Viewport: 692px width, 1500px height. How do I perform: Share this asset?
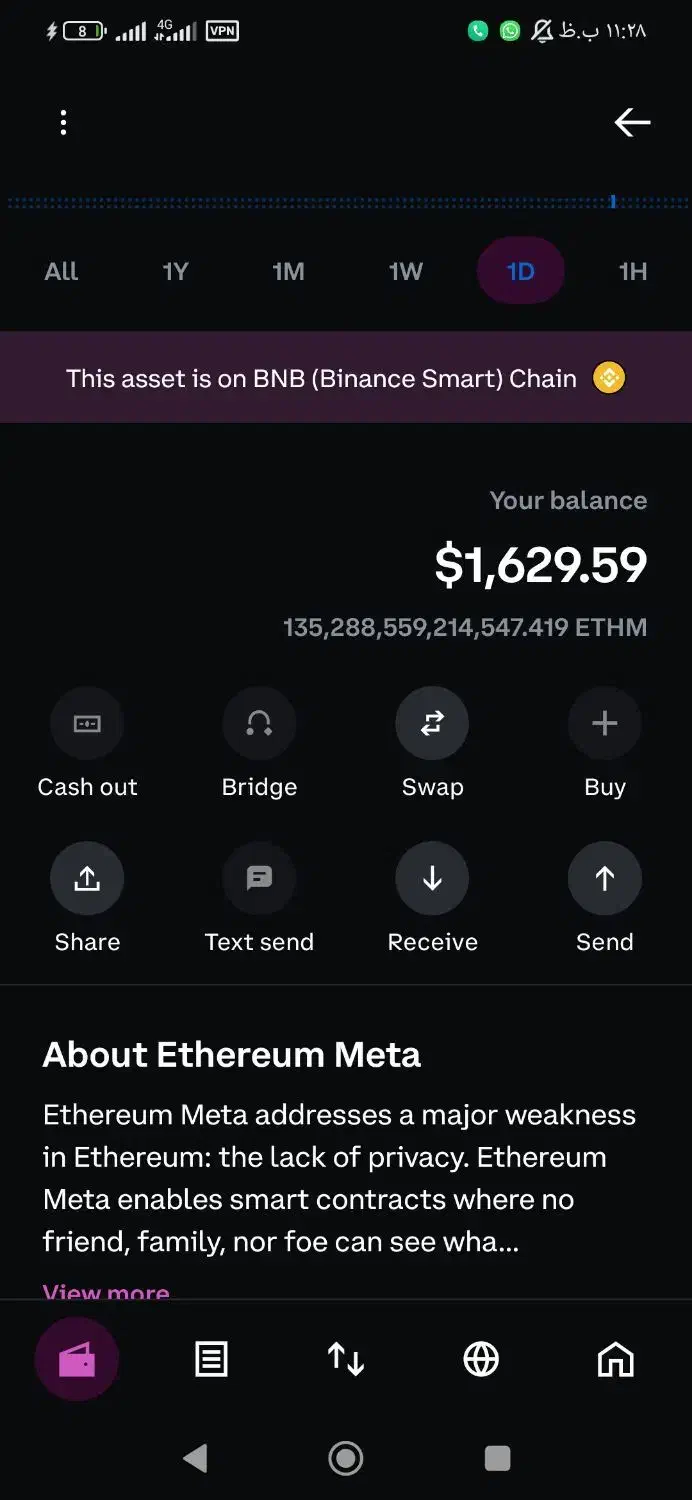(87, 879)
